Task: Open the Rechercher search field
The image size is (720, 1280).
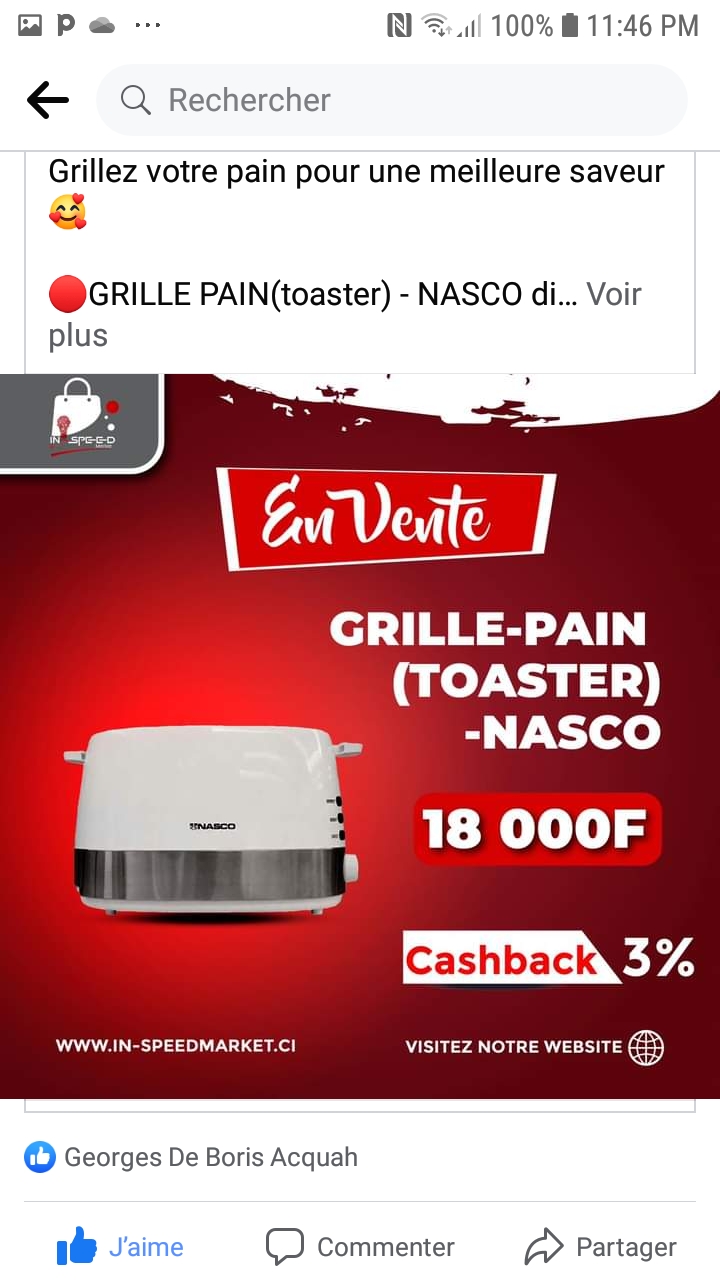Action: [392, 100]
